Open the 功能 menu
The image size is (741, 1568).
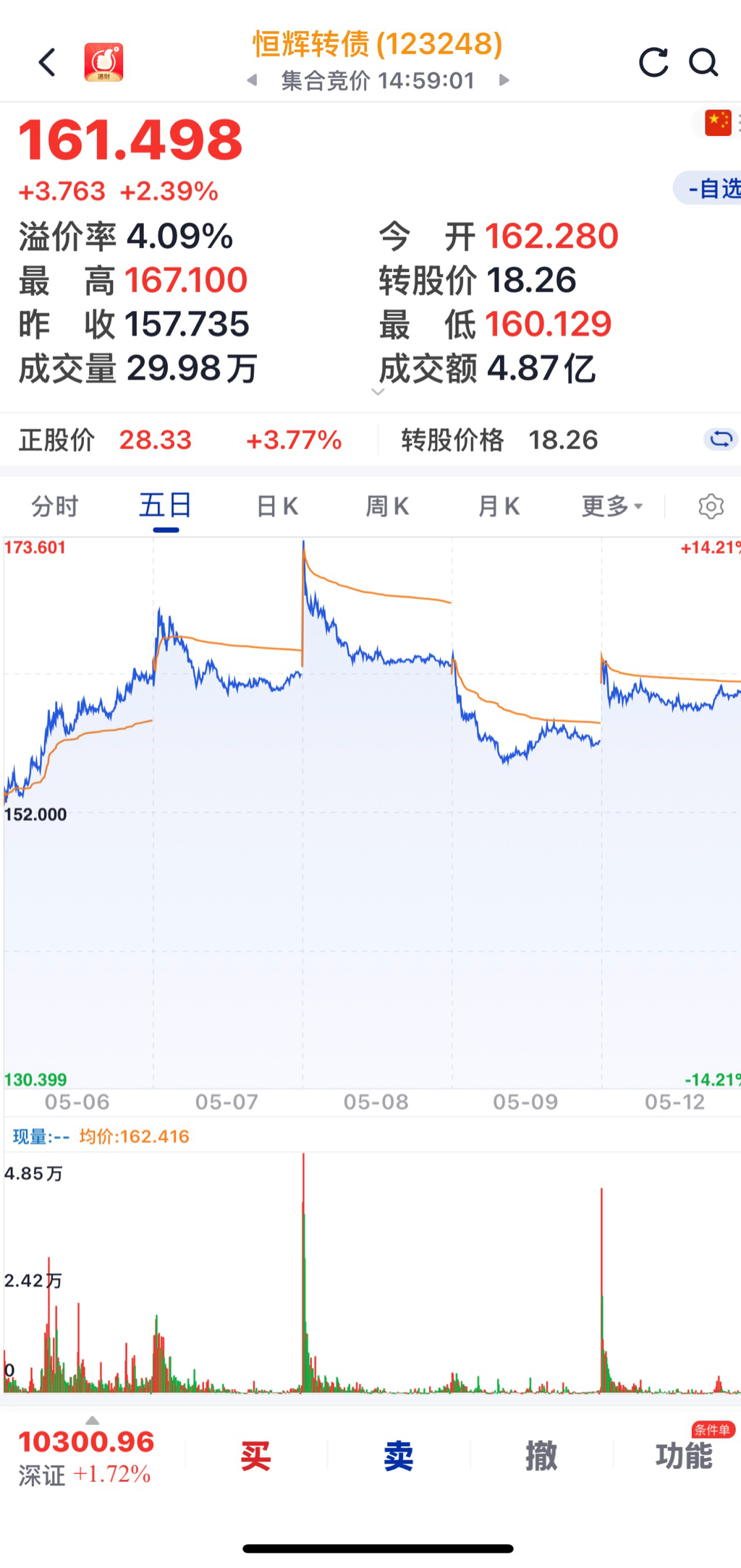(x=684, y=1456)
